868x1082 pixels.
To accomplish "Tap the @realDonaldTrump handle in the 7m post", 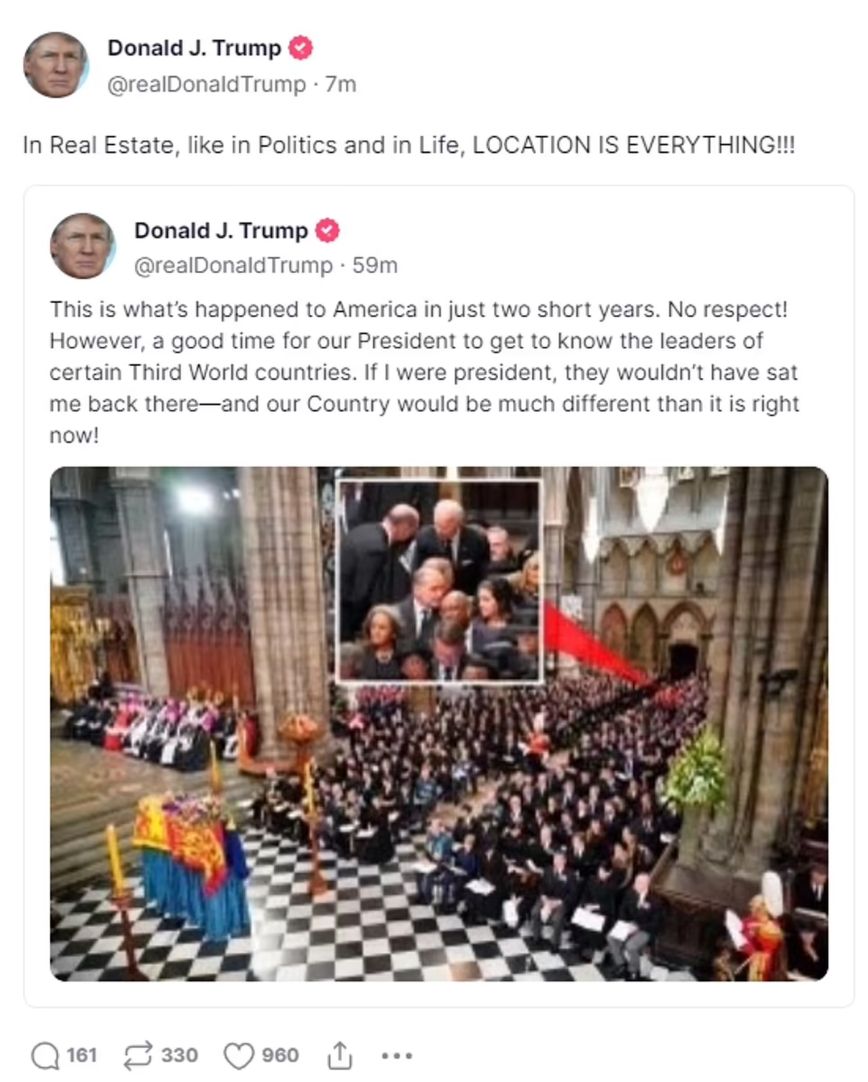I will [x=206, y=85].
